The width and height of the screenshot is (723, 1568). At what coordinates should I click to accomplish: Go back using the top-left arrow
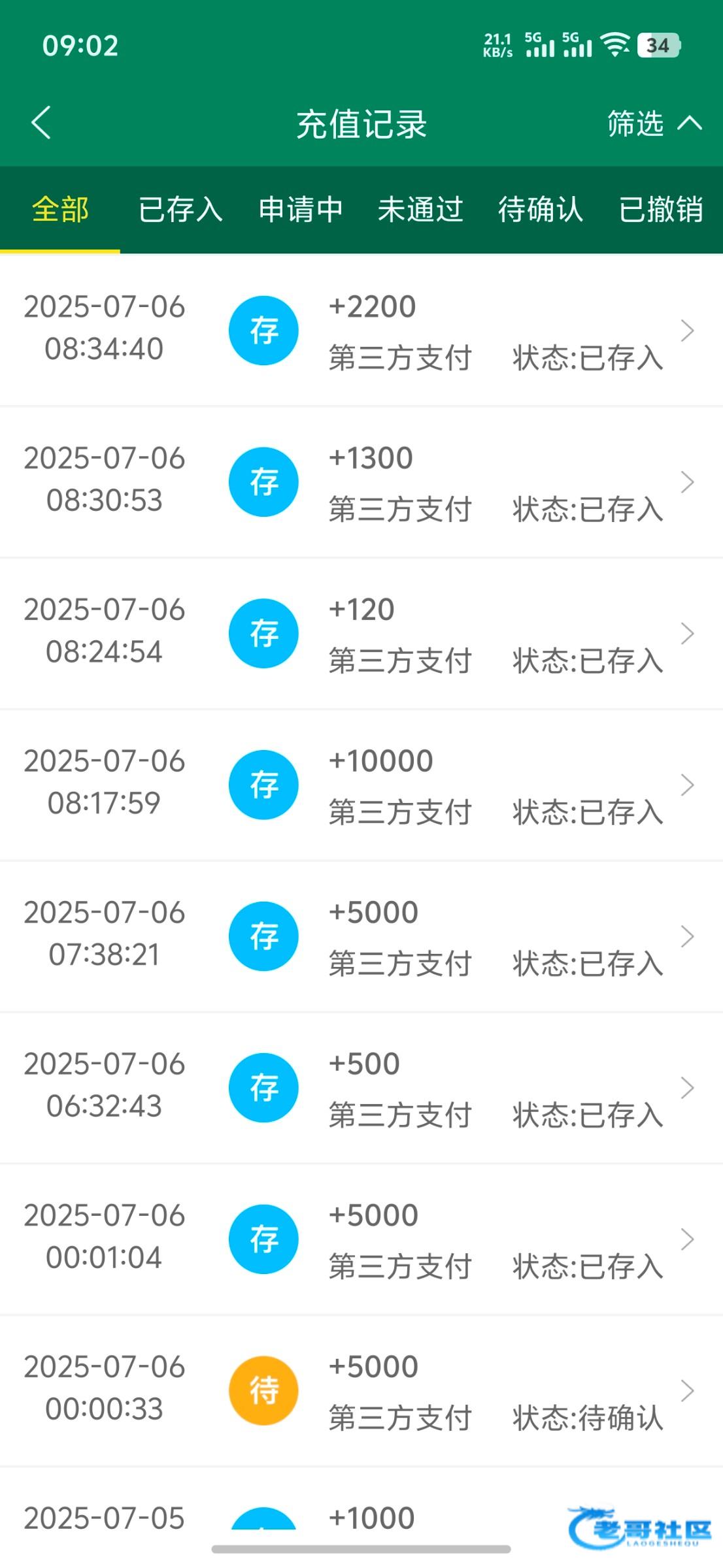click(x=41, y=123)
